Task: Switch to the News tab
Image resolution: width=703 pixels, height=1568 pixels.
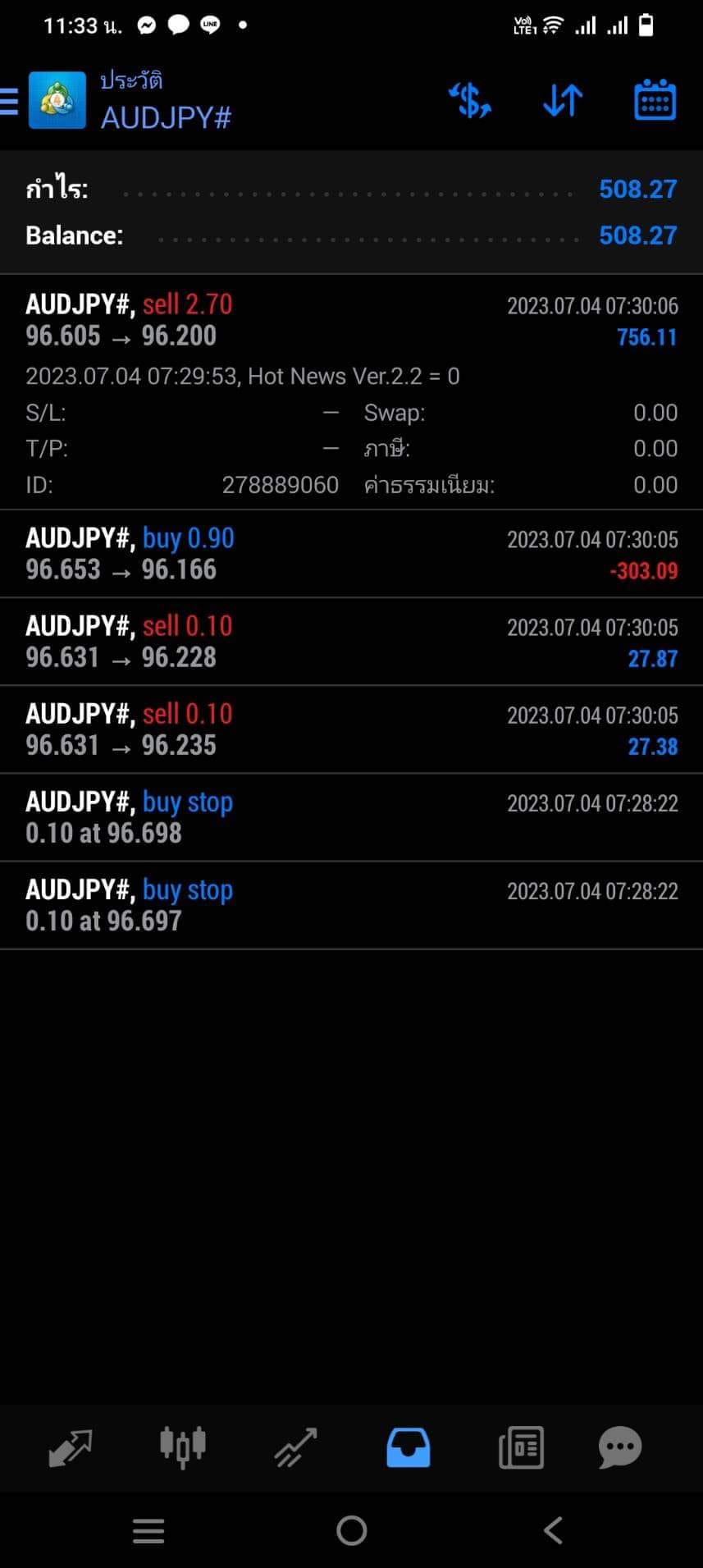Action: pos(521,1447)
